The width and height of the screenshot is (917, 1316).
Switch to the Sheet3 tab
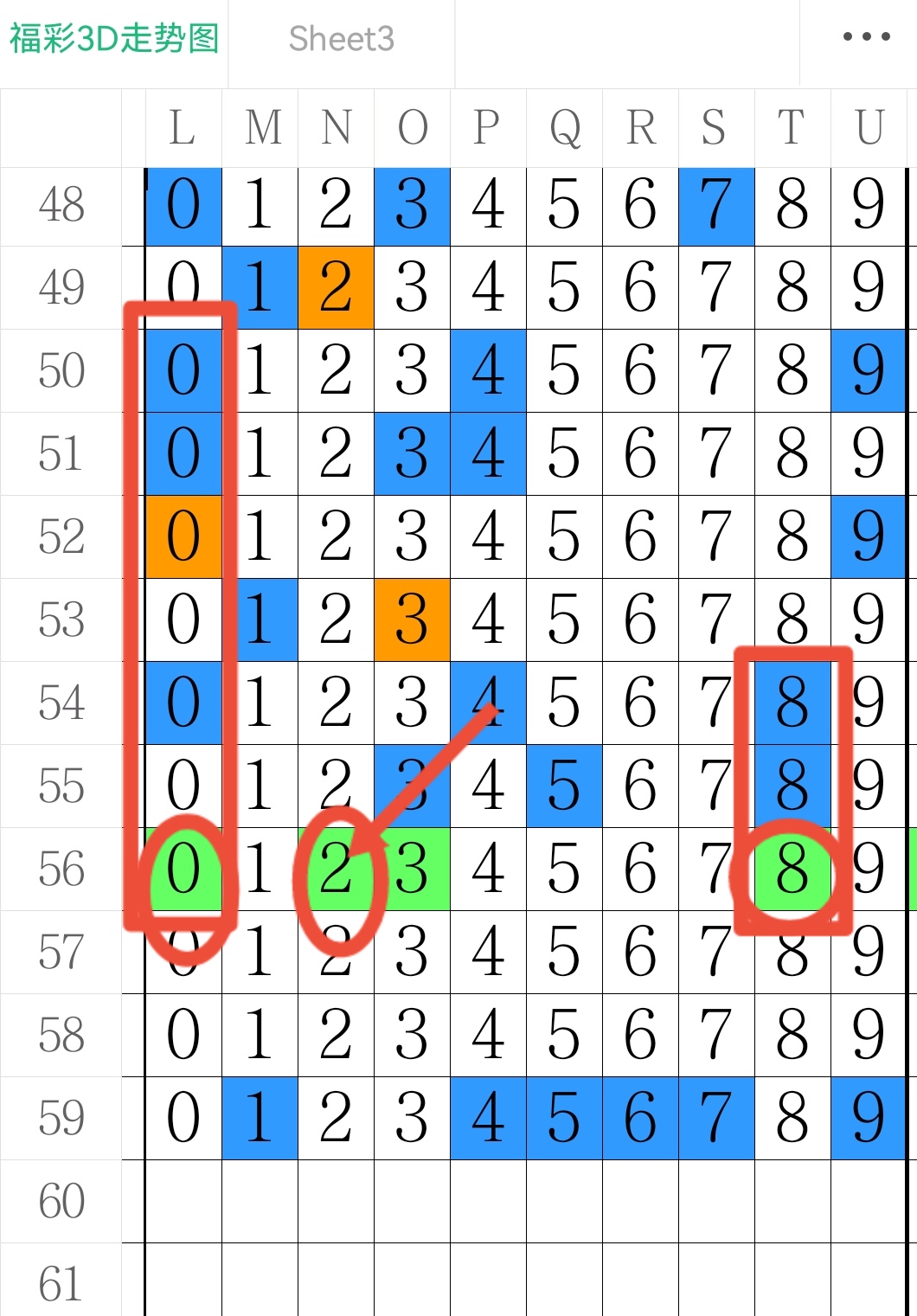coord(342,40)
